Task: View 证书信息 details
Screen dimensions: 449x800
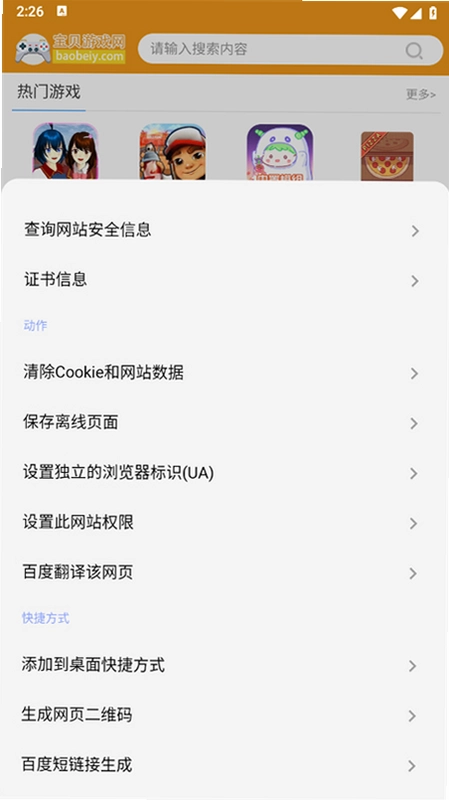Action: (224, 280)
